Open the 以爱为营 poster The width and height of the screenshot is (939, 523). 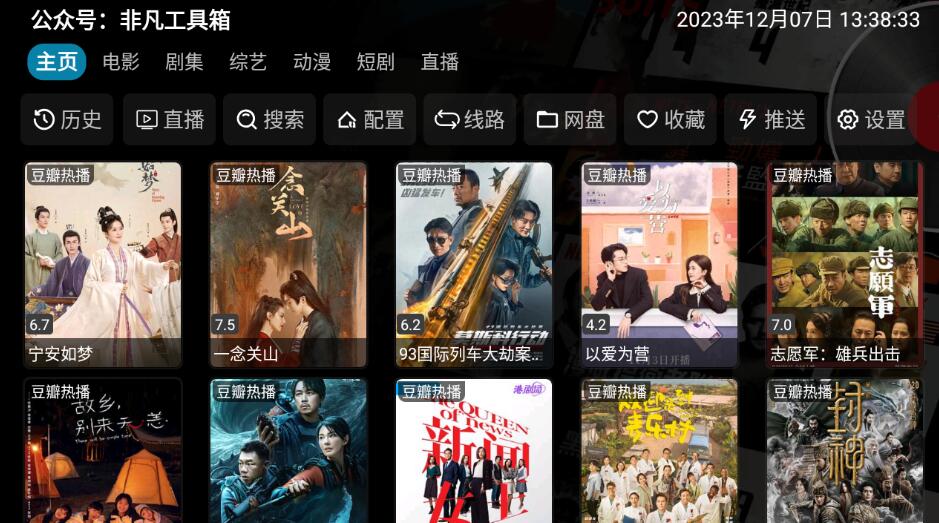click(x=659, y=265)
